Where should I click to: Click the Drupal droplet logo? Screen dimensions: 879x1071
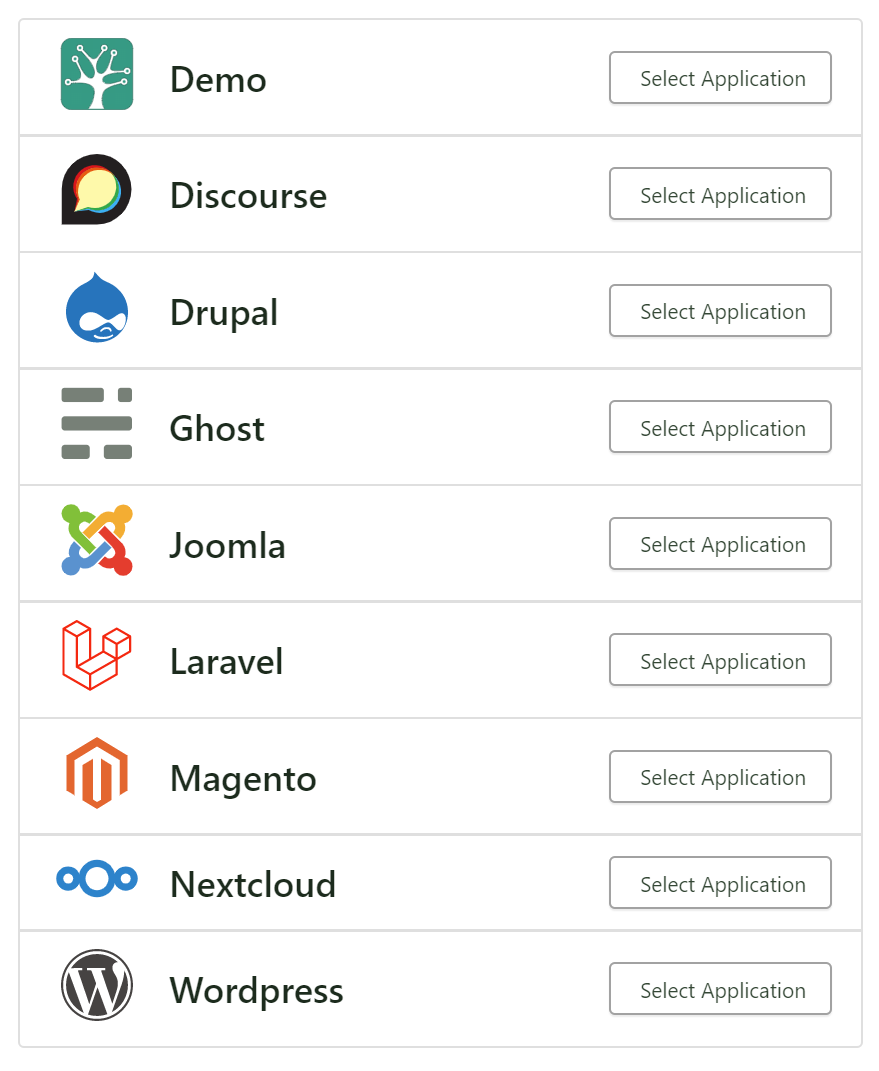click(x=96, y=305)
